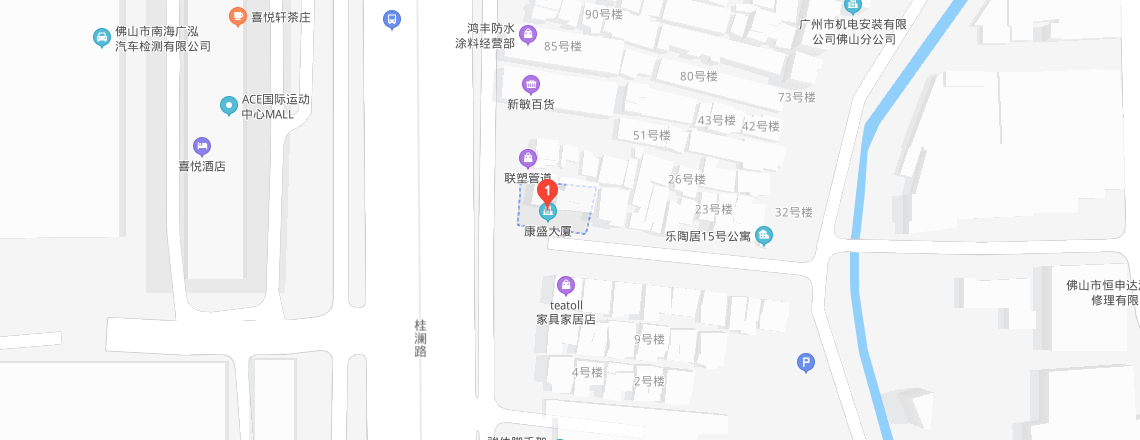Tap the 喜悦轩茶庄 tea house marker
This screenshot has height=440, width=1140.
[237, 16]
